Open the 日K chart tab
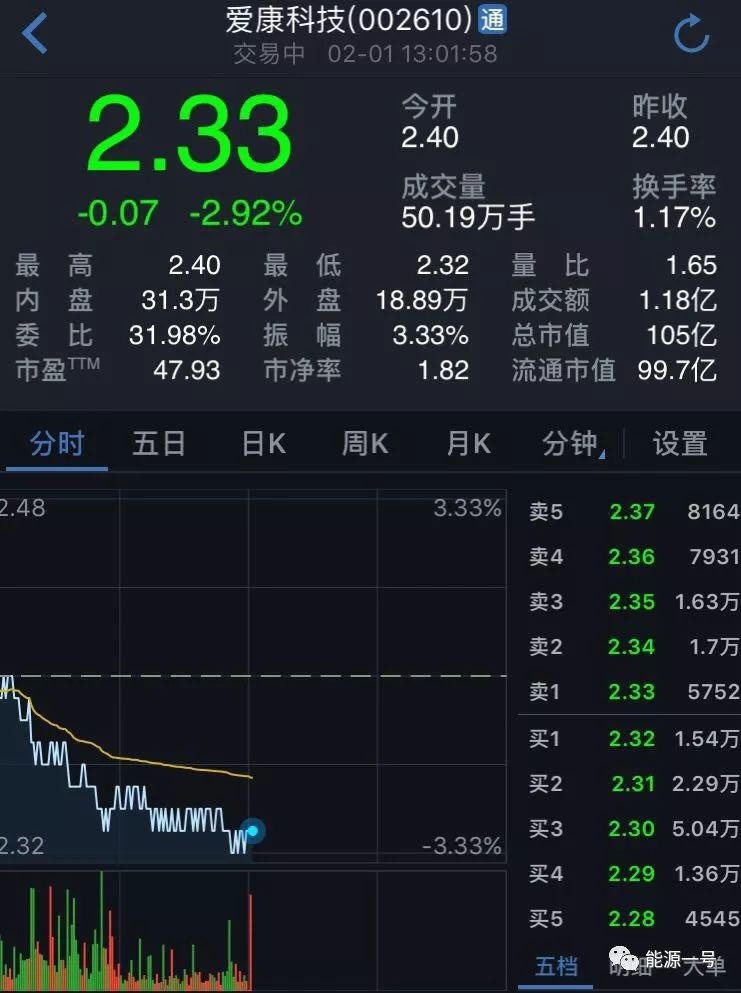This screenshot has height=993, width=741. coord(264,443)
